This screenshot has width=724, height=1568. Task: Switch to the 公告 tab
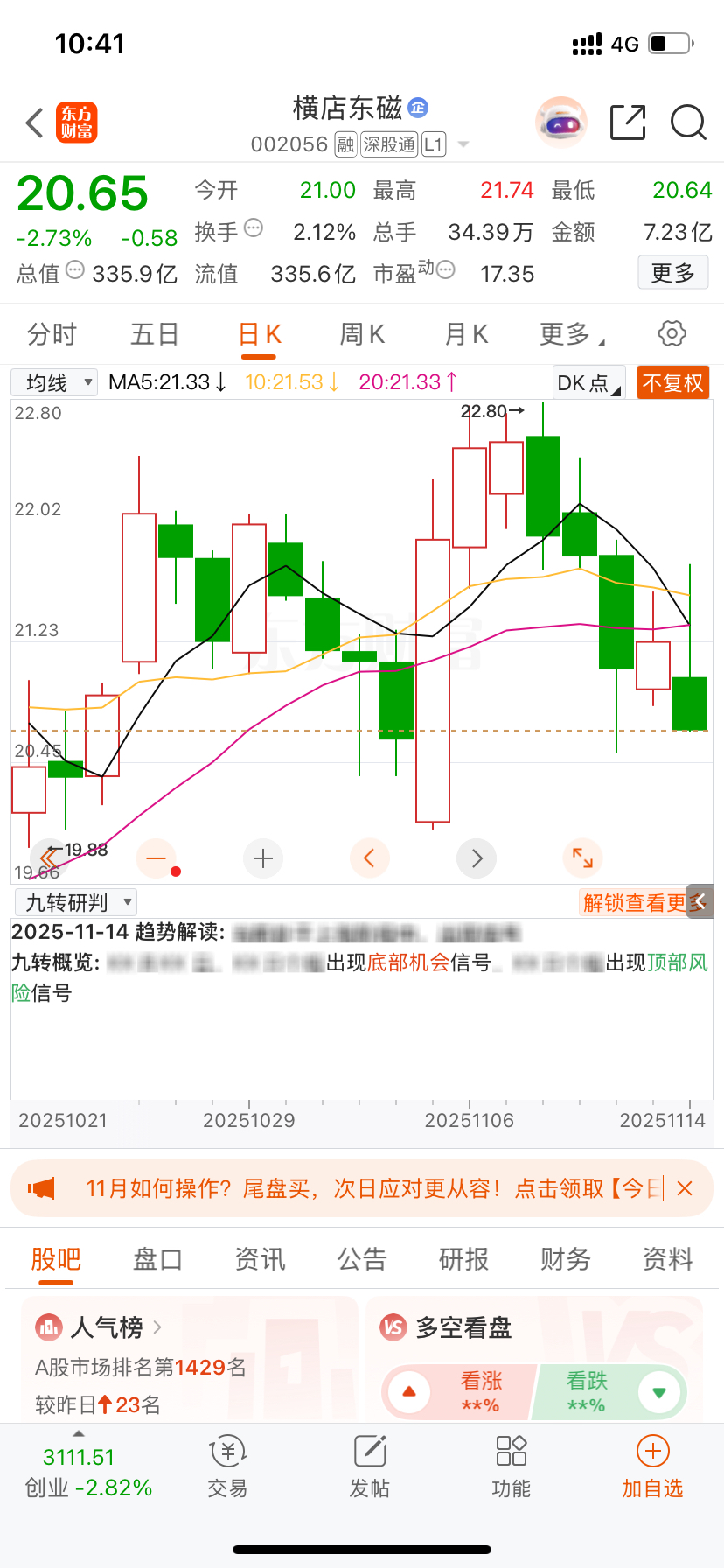tap(362, 1259)
